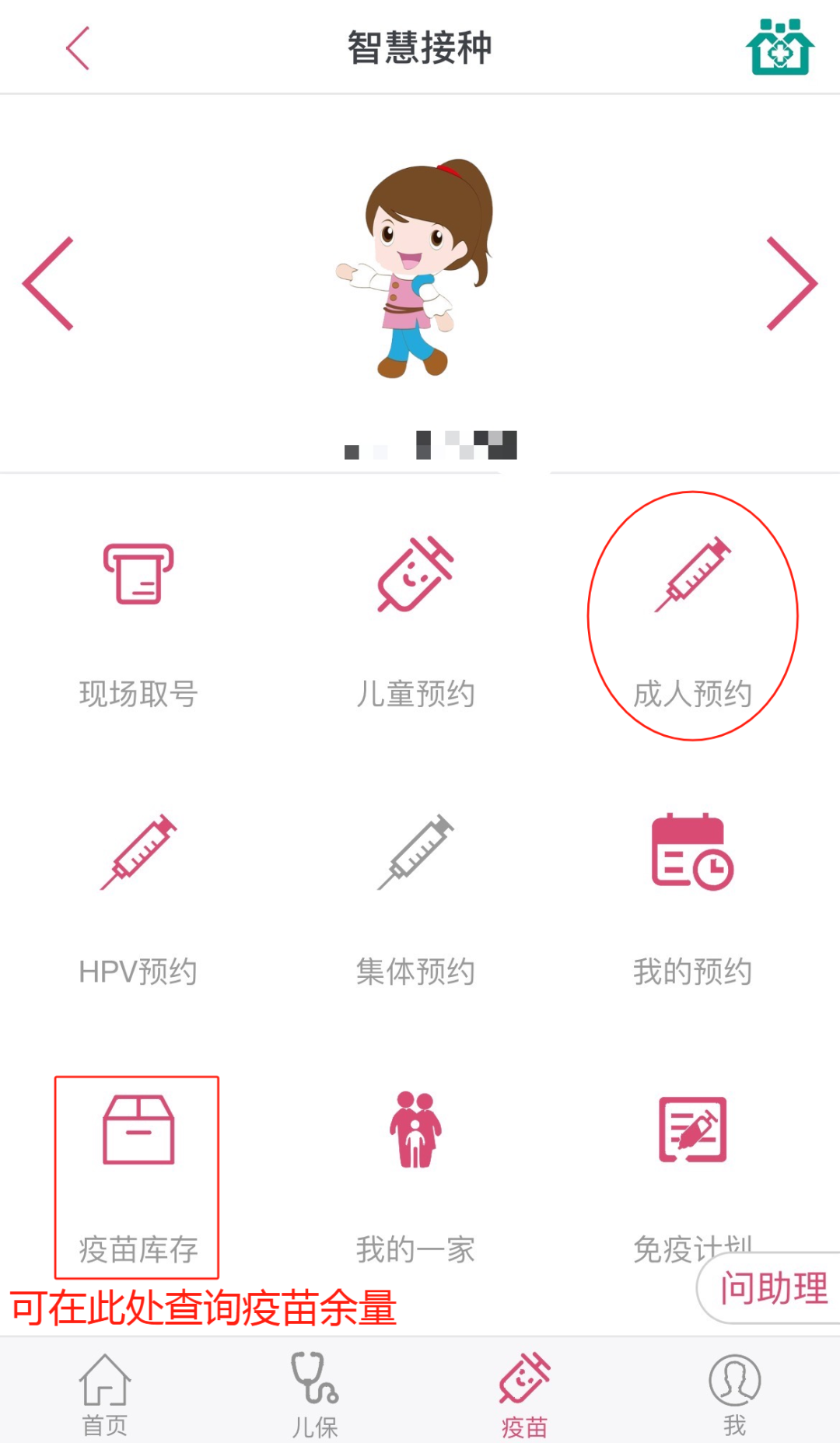Open the 问助理 assistant button
This screenshot has width=840, height=1443.
772,1289
